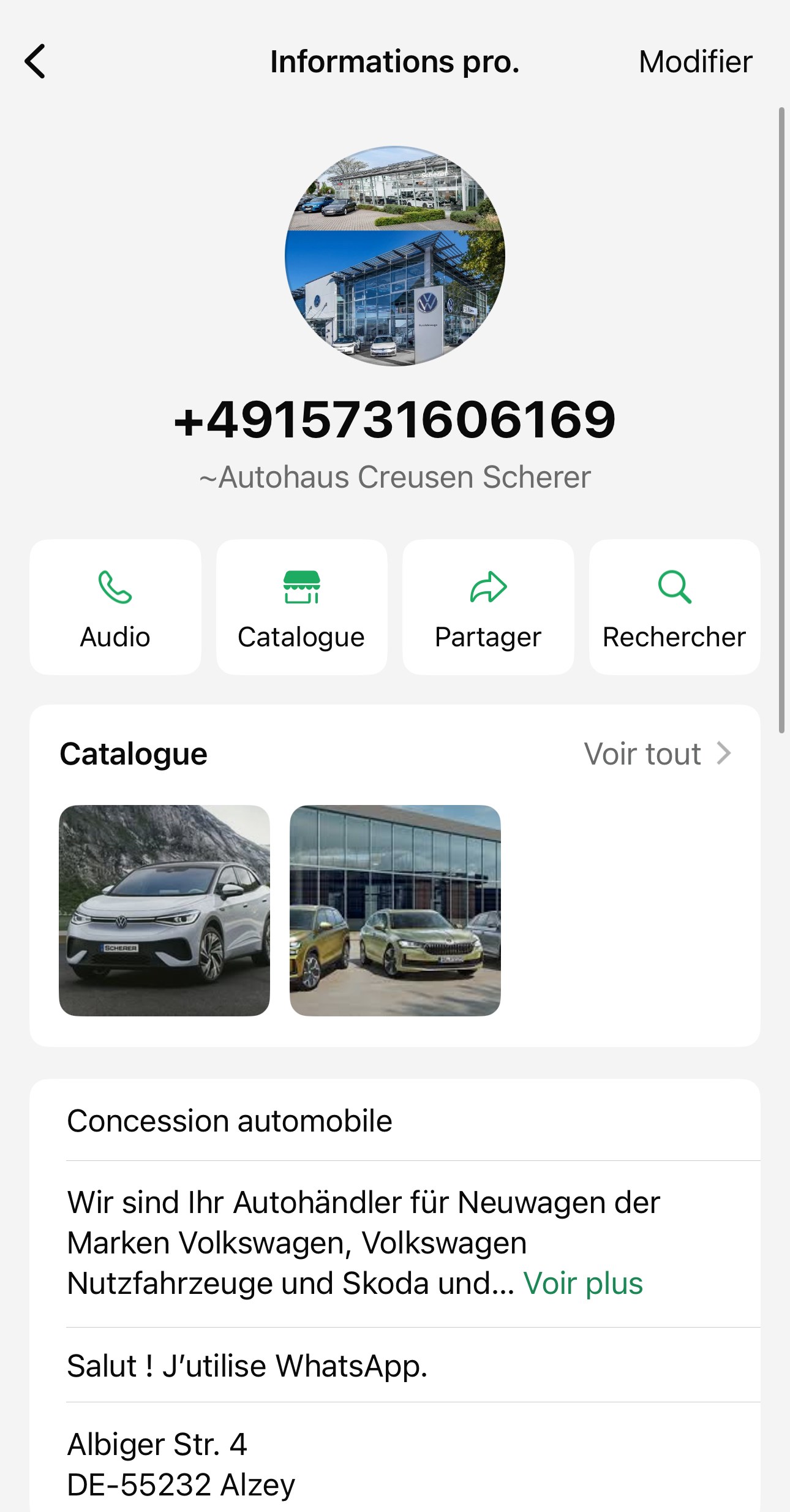Viewport: 790px width, 1512px height.
Task: Open the white Volkswagen catalogue item
Action: click(x=164, y=910)
